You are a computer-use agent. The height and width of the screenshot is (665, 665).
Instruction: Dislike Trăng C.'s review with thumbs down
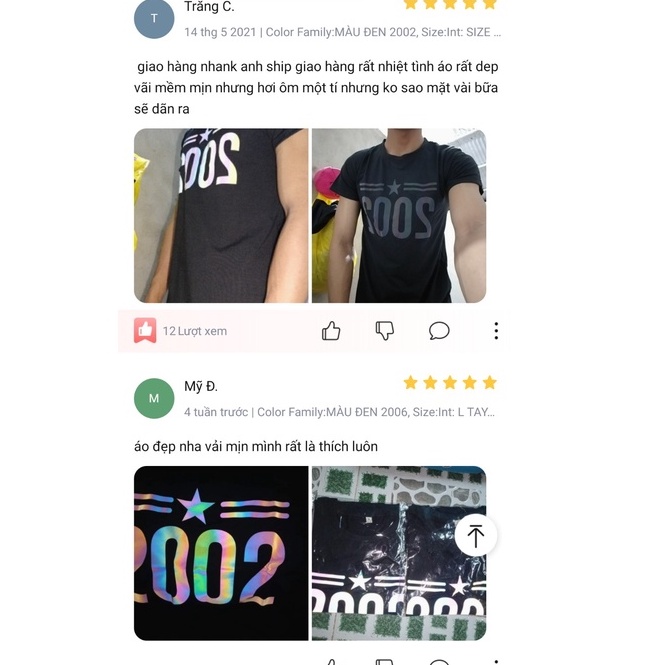[x=385, y=331]
